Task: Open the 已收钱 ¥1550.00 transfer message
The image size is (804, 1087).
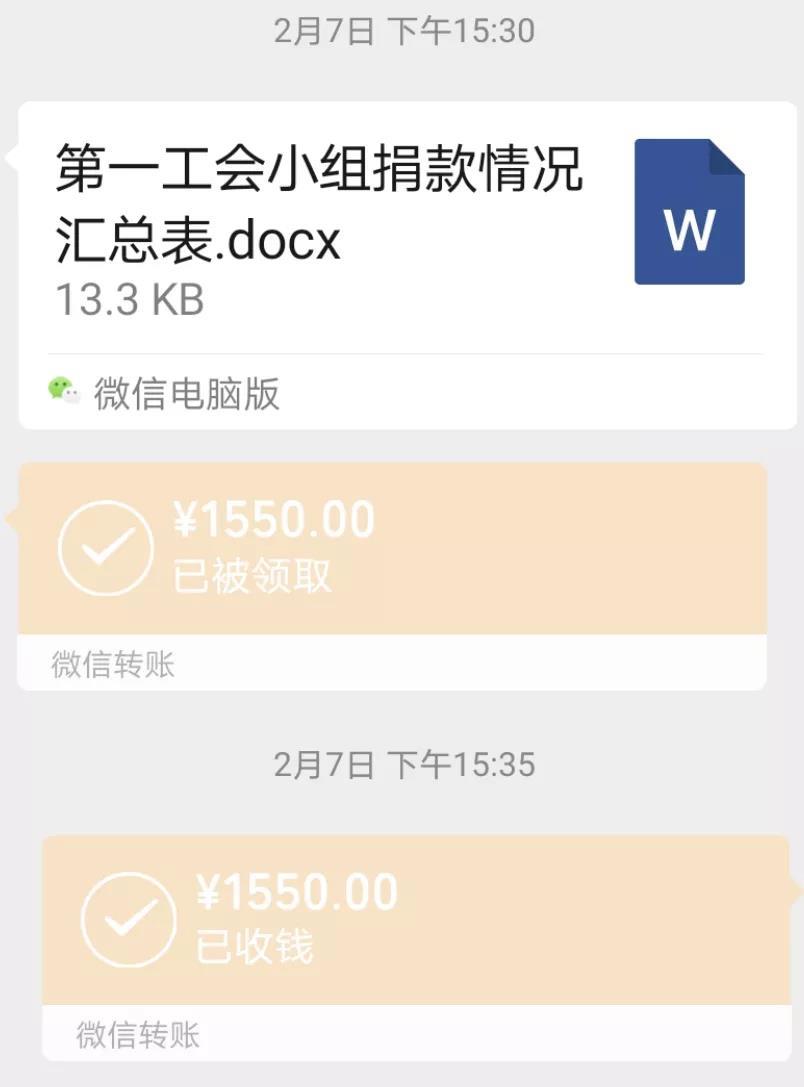Action: point(415,920)
